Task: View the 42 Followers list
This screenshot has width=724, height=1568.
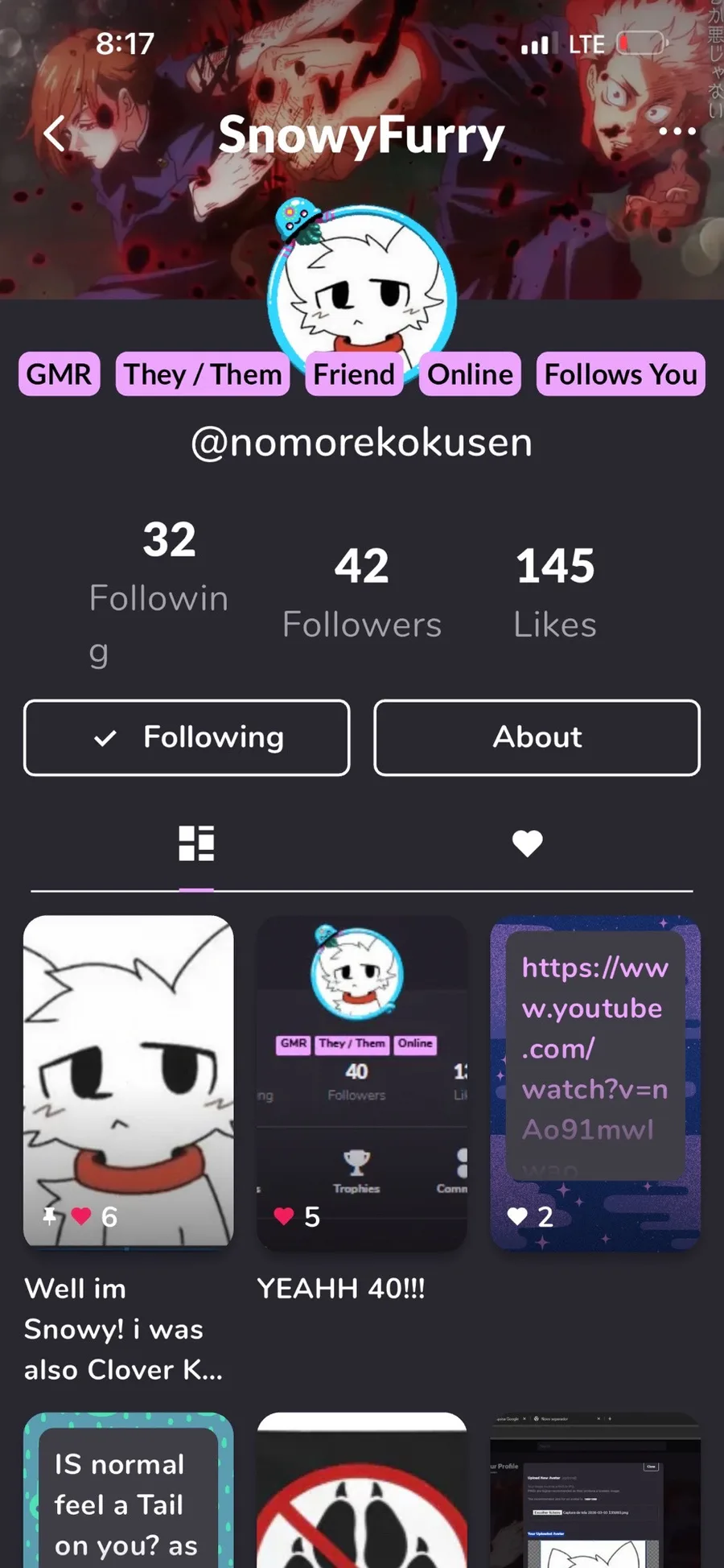Action: point(362,592)
